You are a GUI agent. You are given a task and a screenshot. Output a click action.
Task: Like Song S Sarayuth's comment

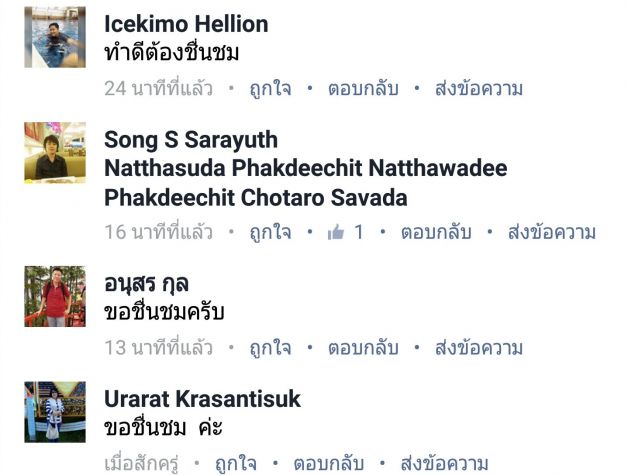[270, 232]
